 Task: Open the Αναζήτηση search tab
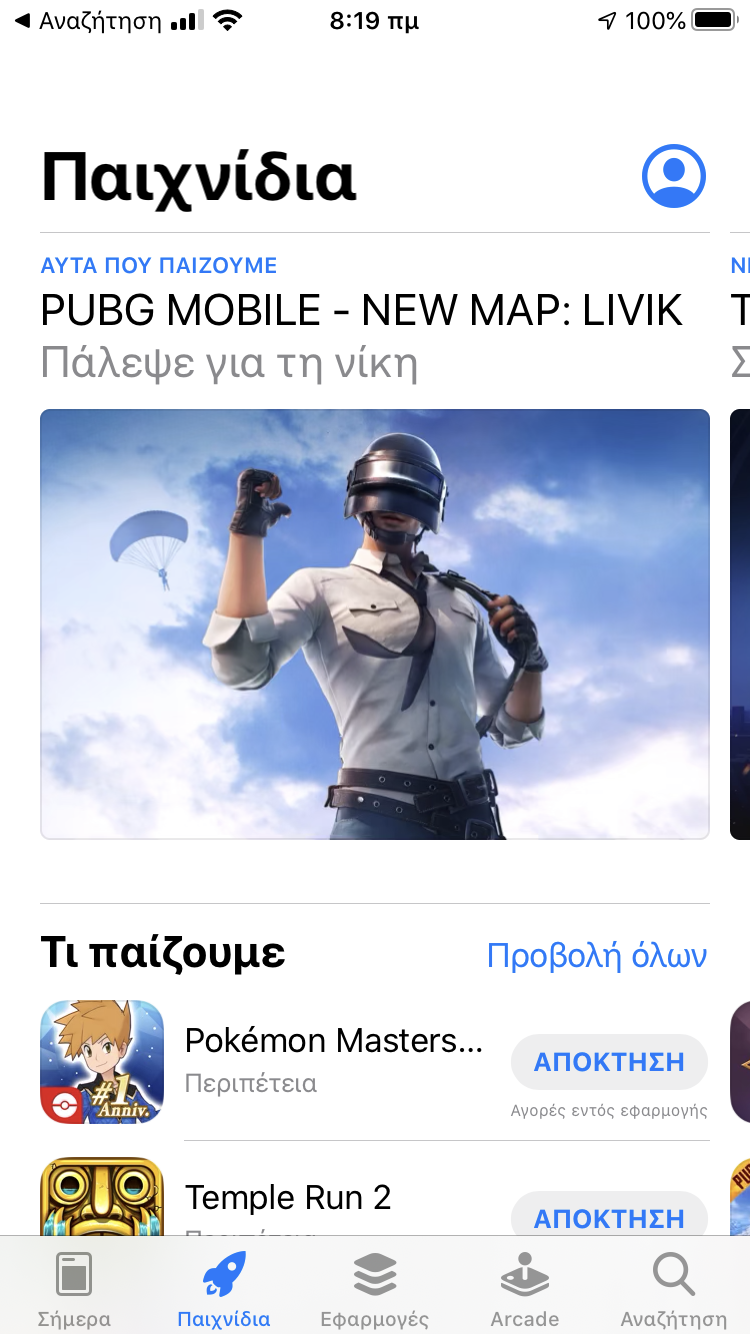(673, 1290)
